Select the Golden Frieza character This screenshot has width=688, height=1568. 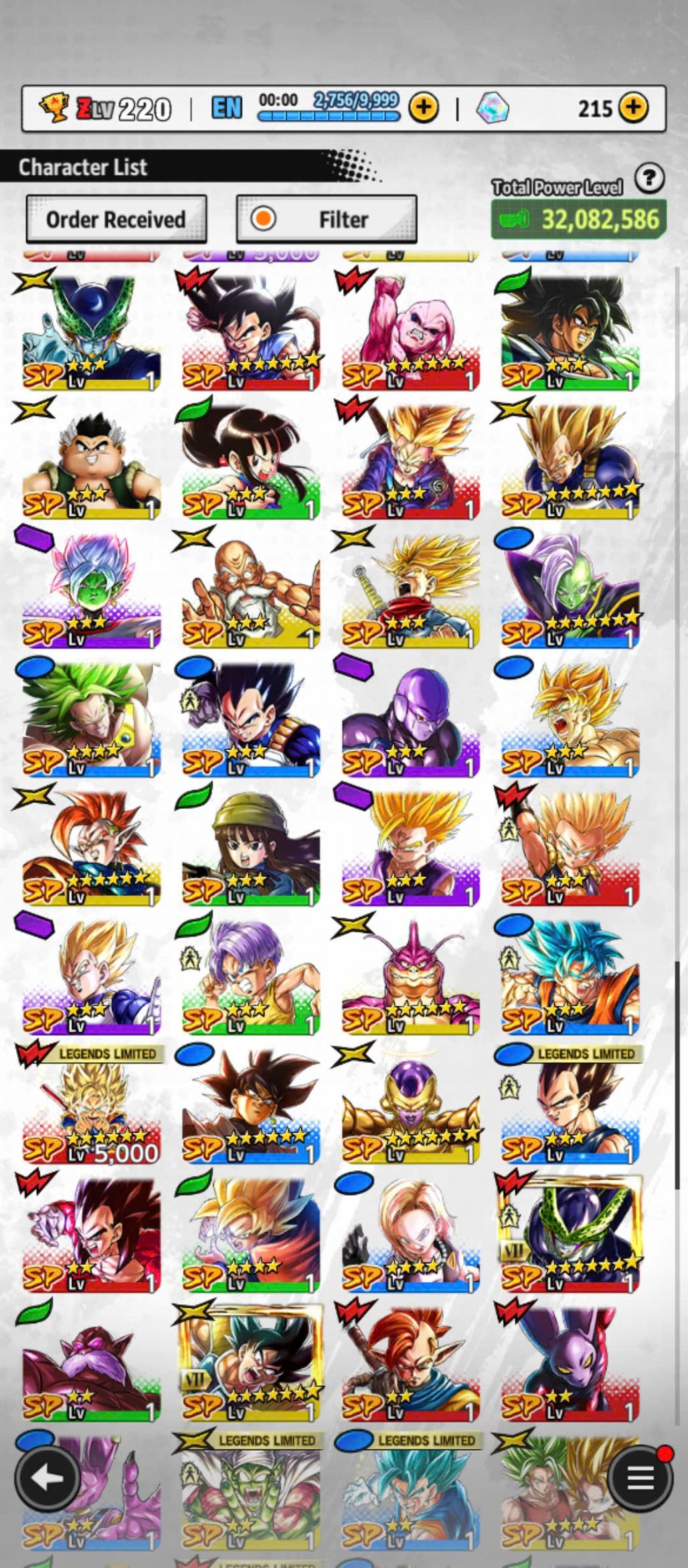(x=411, y=1109)
